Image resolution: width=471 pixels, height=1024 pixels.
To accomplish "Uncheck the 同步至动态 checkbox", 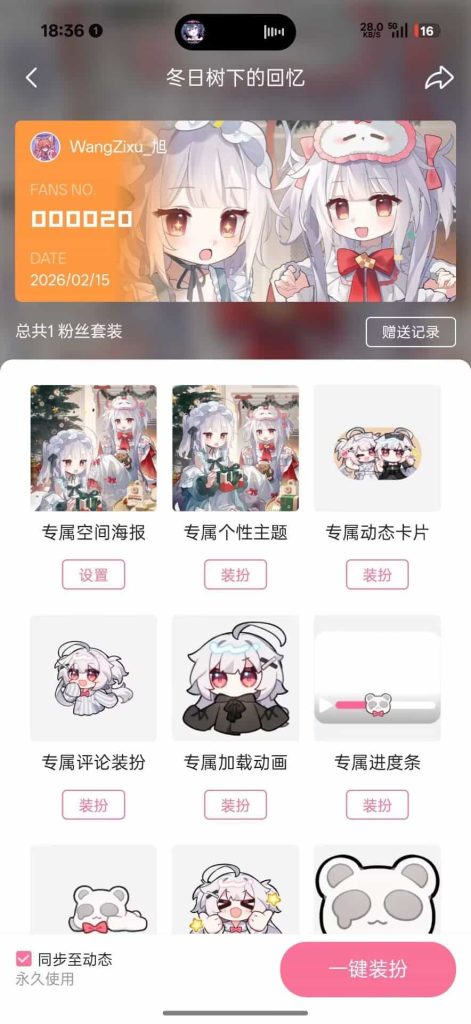I will (24, 959).
